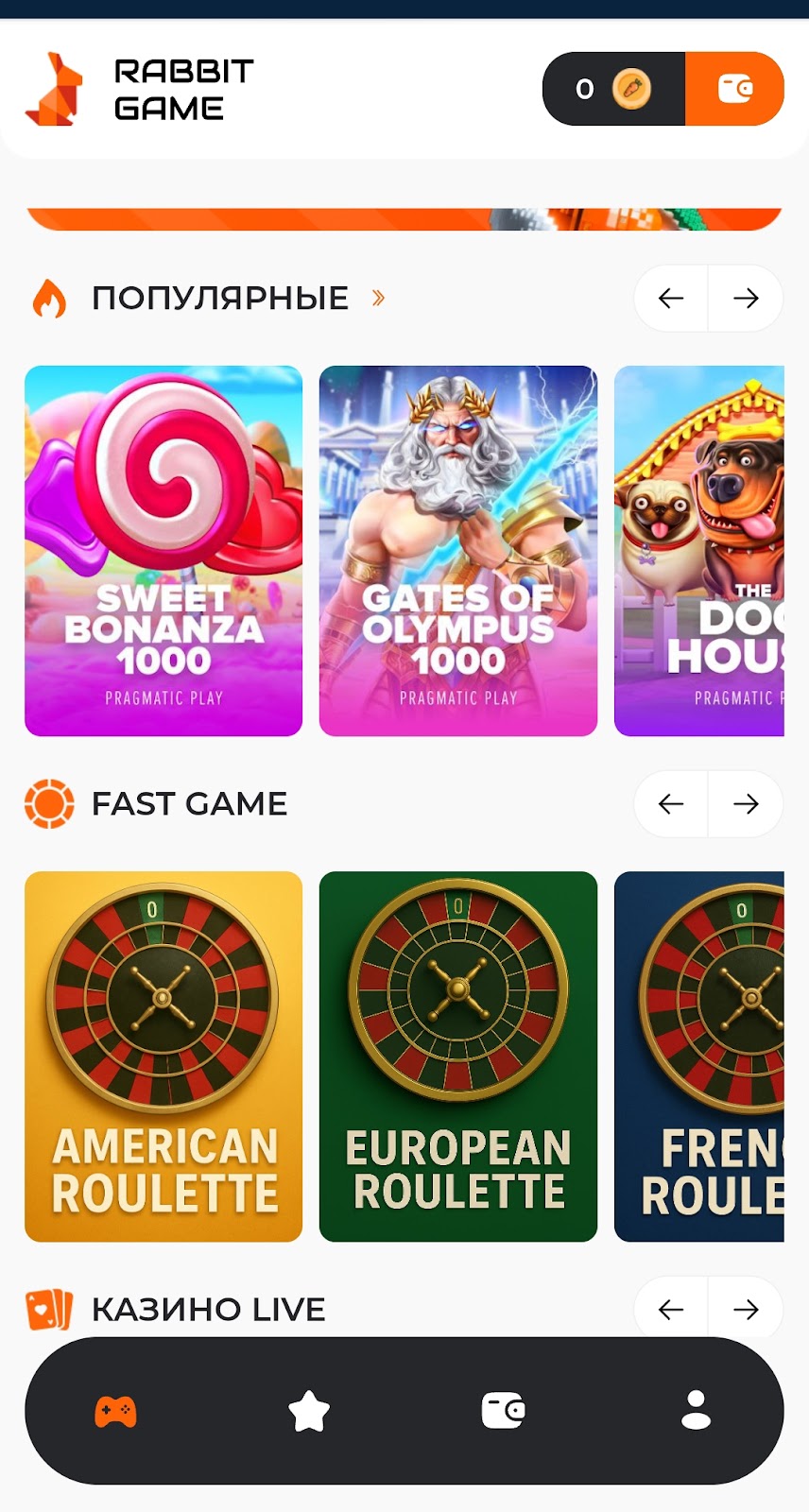Launch Sweet Bonanza 1000 slot
The width and height of the screenshot is (809, 1512).
(164, 551)
